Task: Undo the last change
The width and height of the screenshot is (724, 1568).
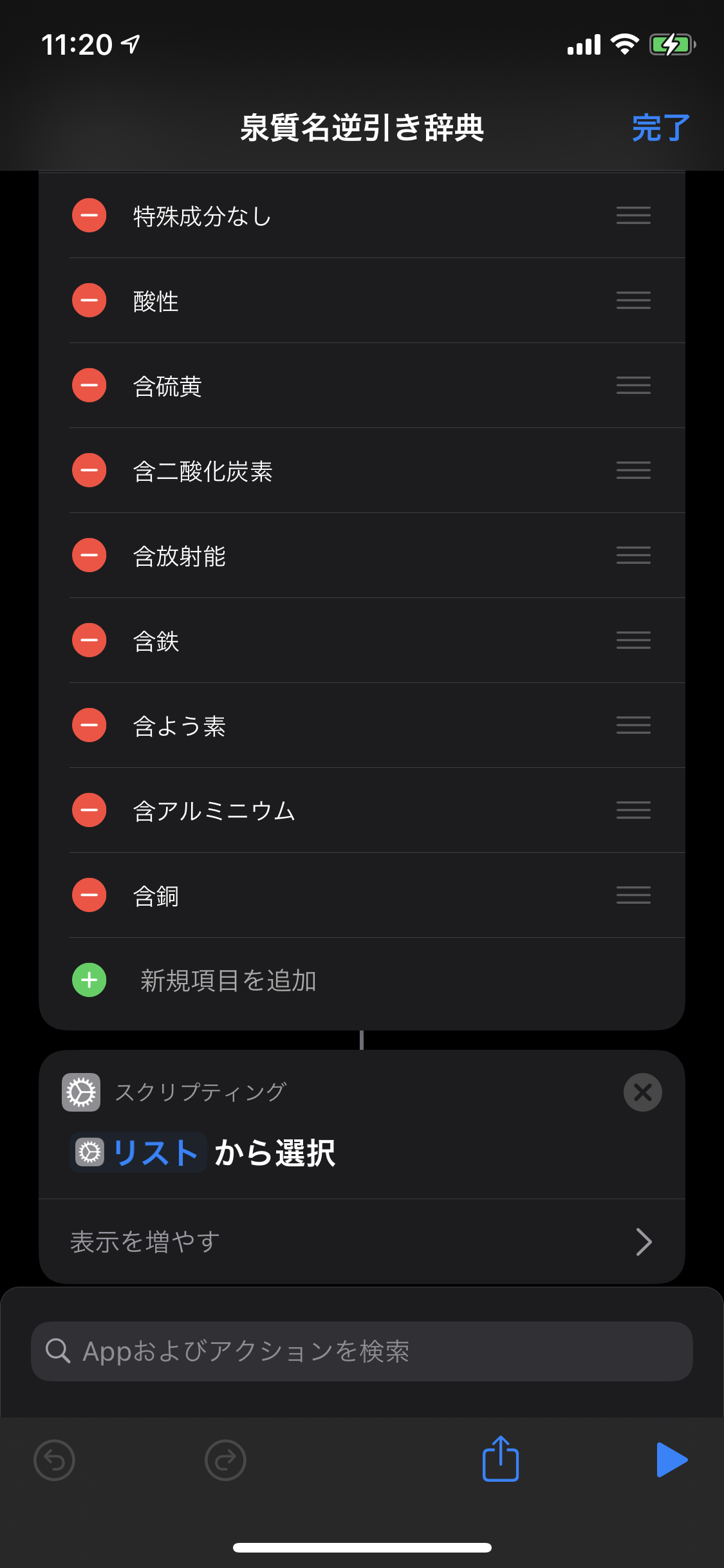Action: (x=54, y=1460)
